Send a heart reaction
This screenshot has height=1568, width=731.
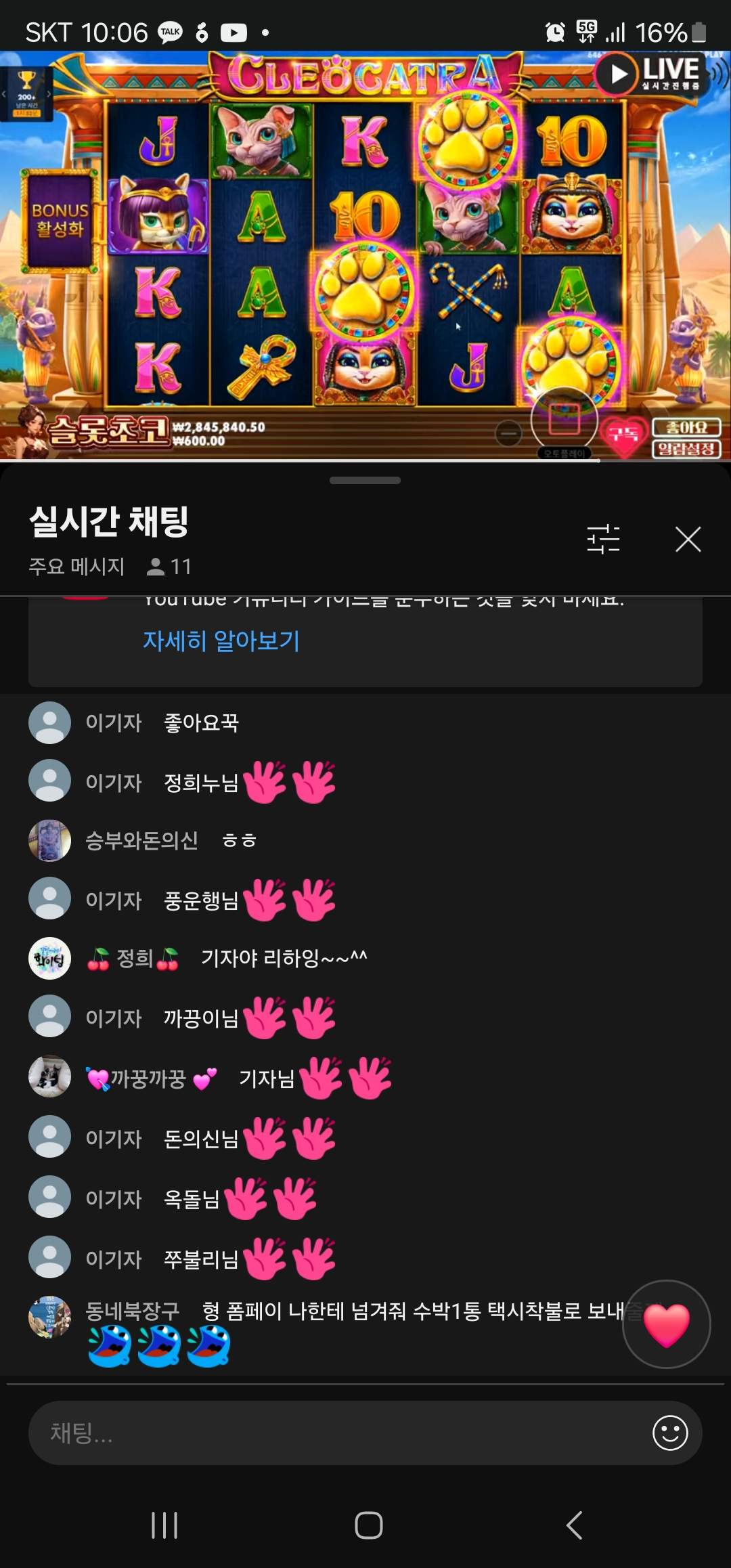(666, 1324)
